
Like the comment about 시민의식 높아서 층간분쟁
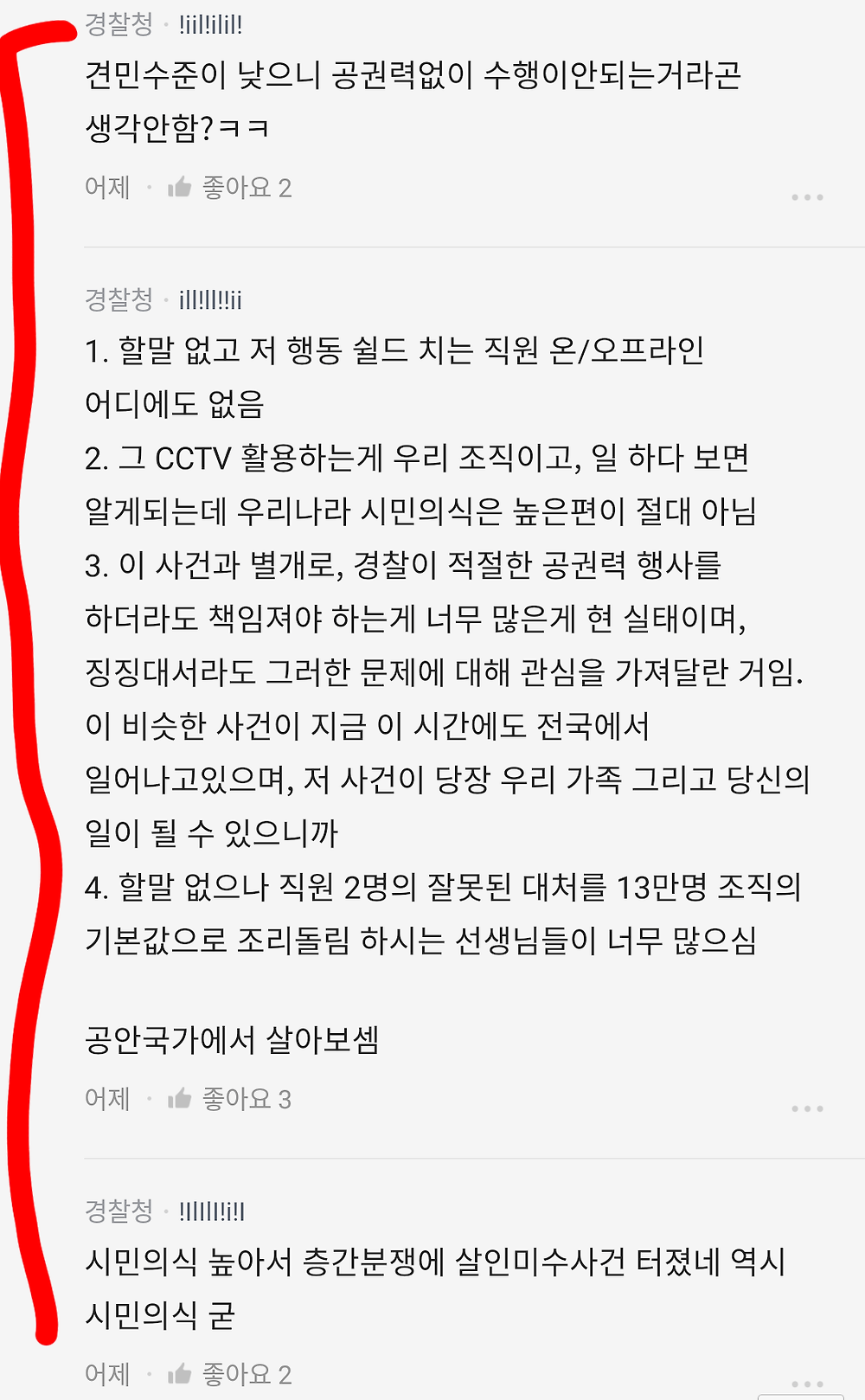[180, 1374]
